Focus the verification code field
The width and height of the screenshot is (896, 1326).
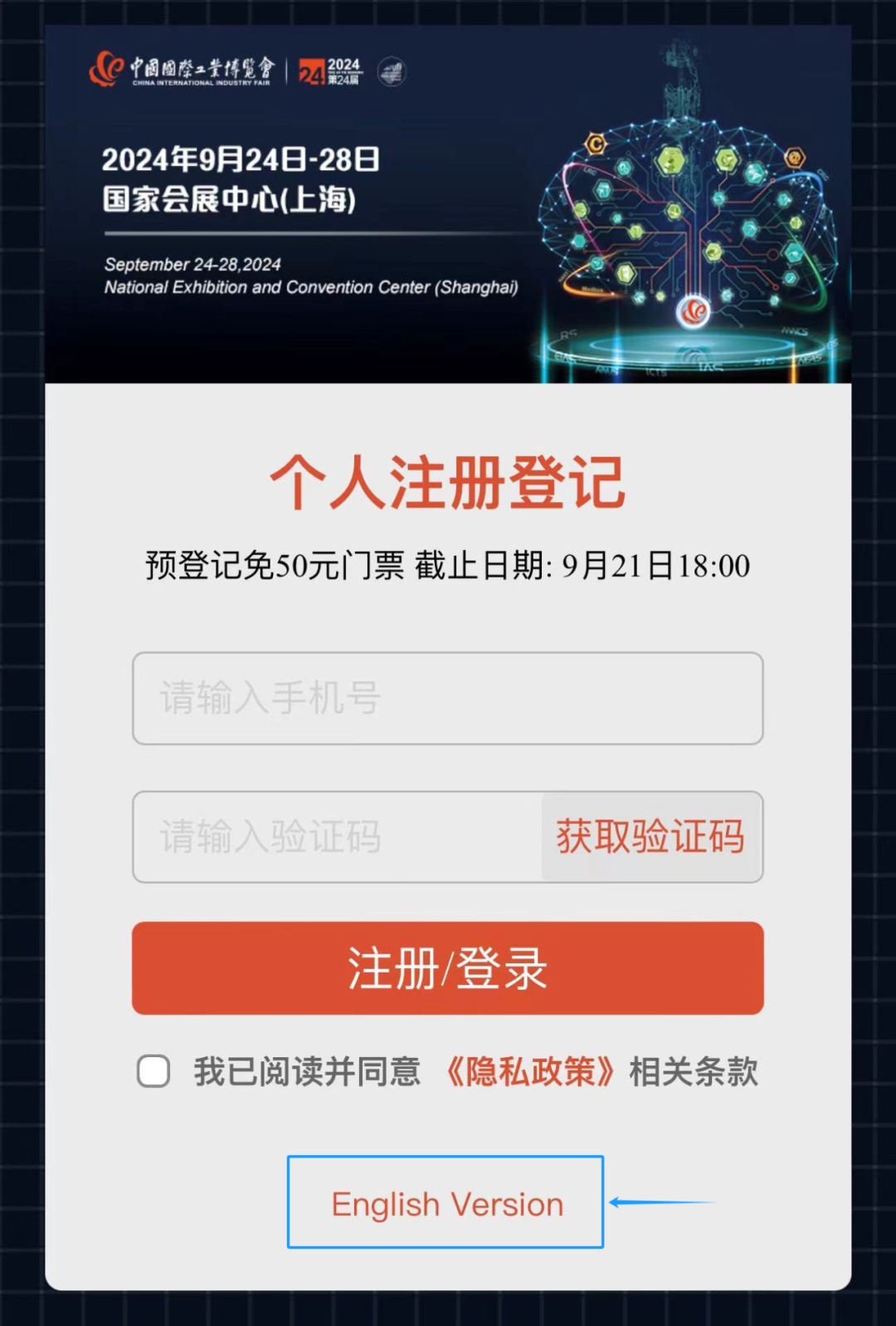(336, 836)
